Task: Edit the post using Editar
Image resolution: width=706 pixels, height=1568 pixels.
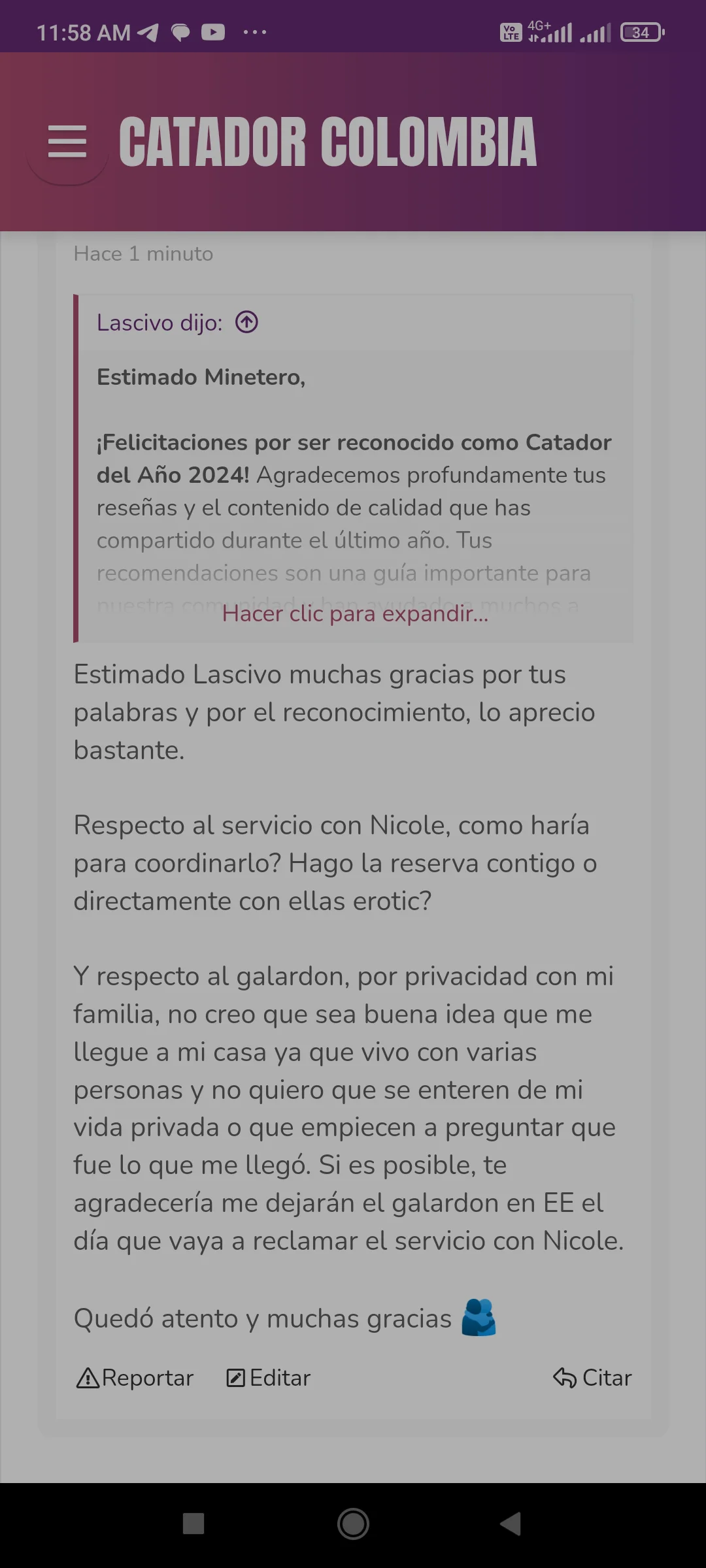Action: click(268, 1378)
